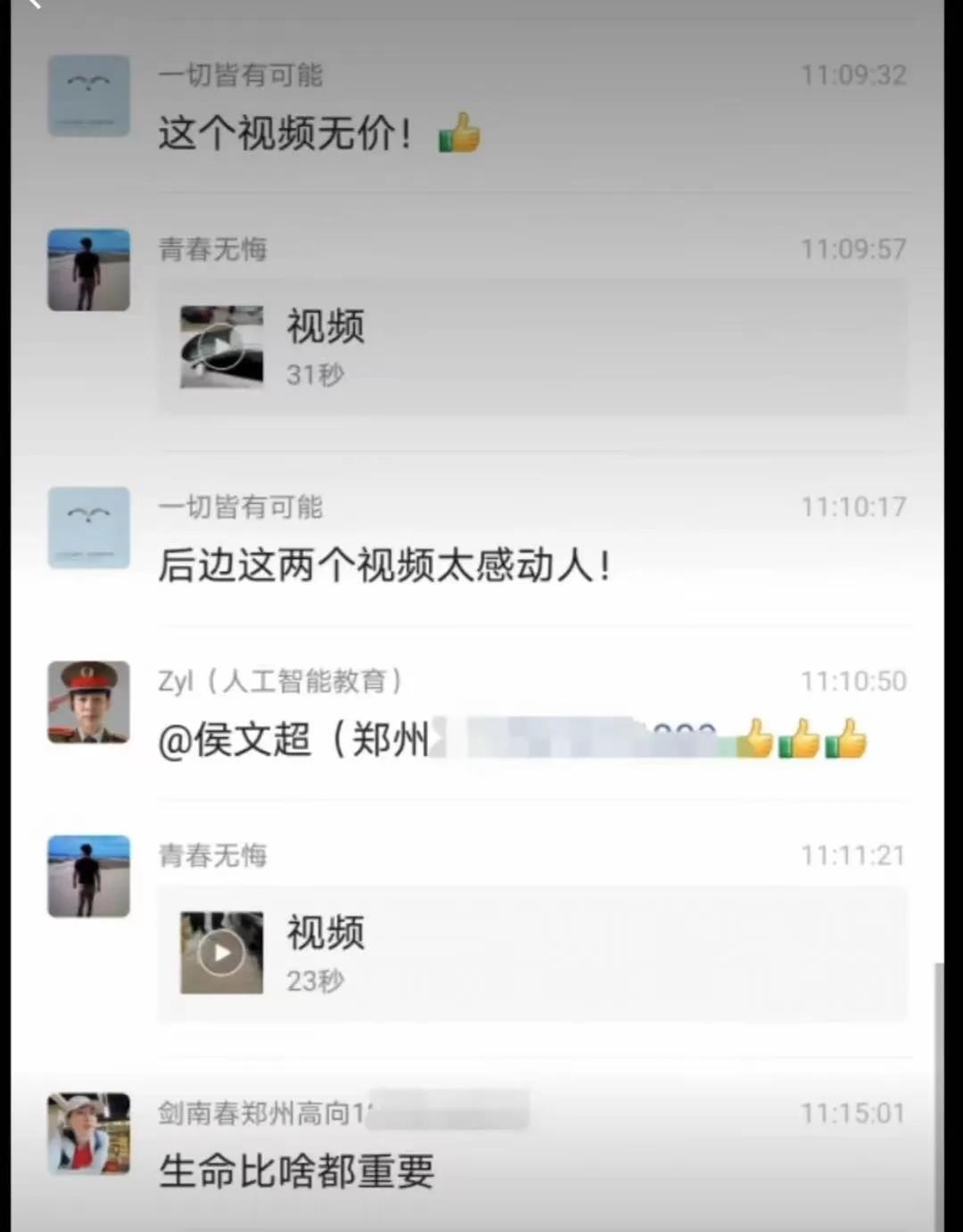
Task: Open the avatar beside 生命比啥都重要
Action: pyautogui.click(x=88, y=1133)
